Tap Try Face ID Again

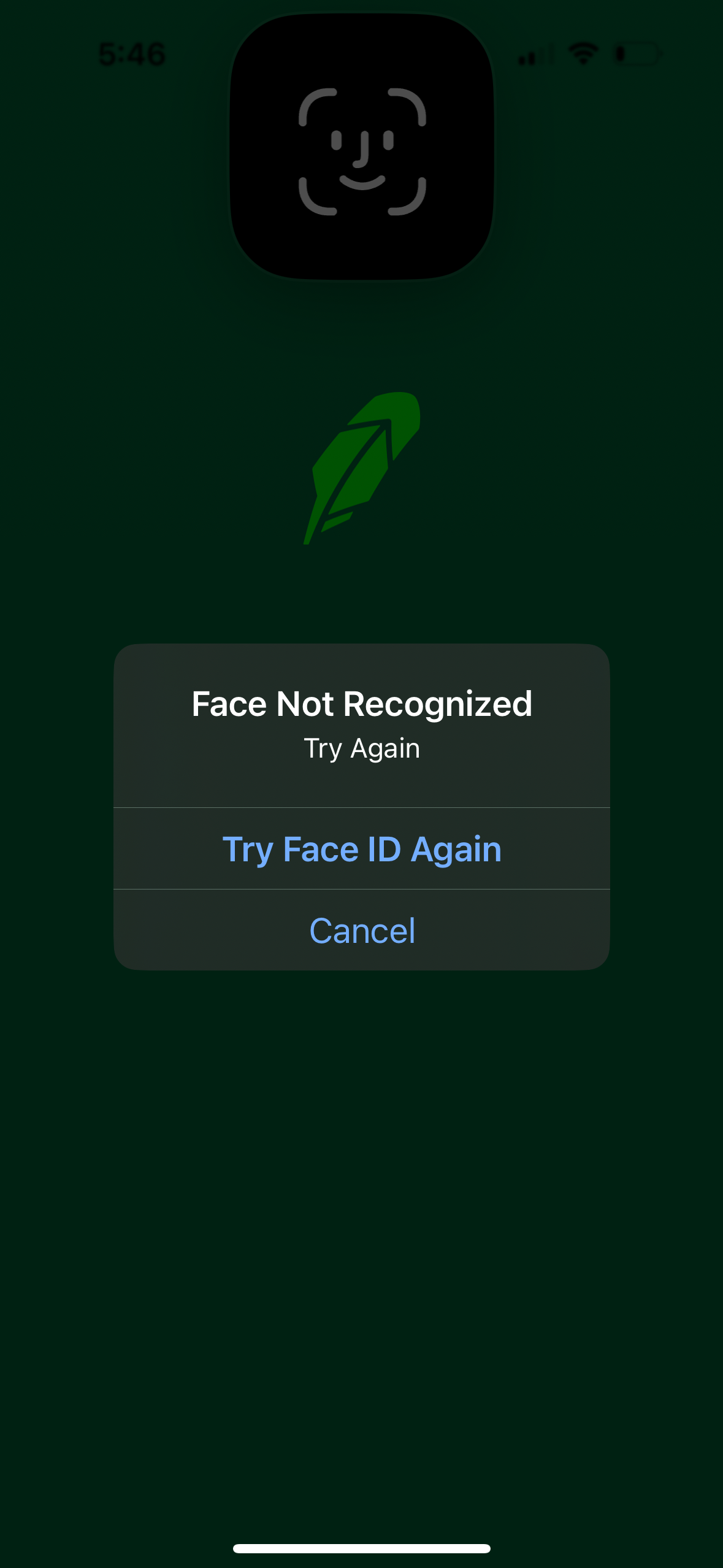(362, 848)
